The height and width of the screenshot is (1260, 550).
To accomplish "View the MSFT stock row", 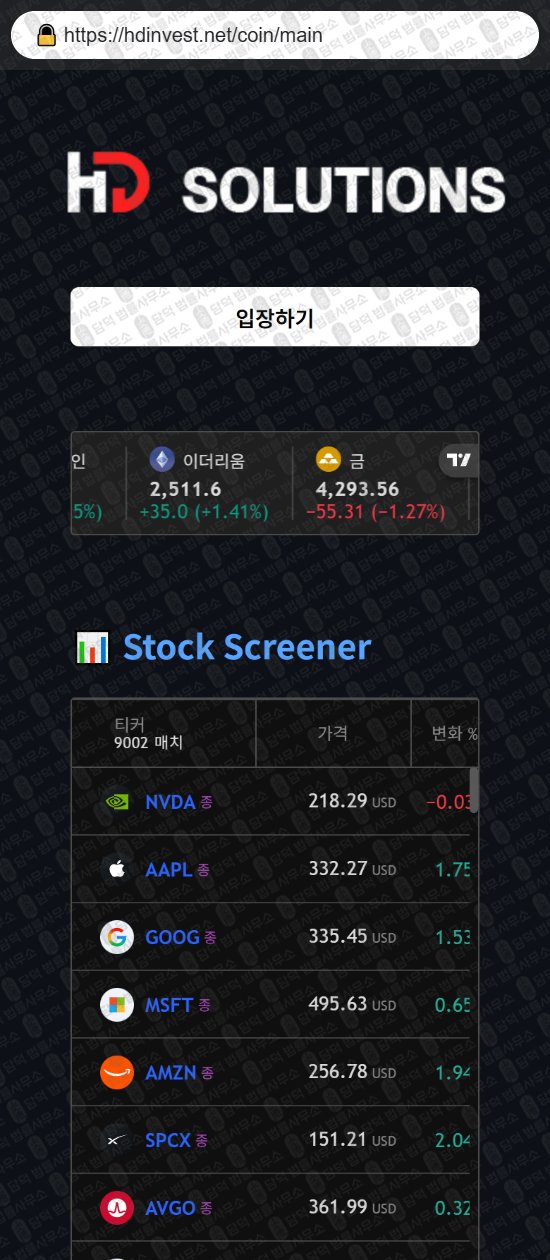I will click(275, 1004).
